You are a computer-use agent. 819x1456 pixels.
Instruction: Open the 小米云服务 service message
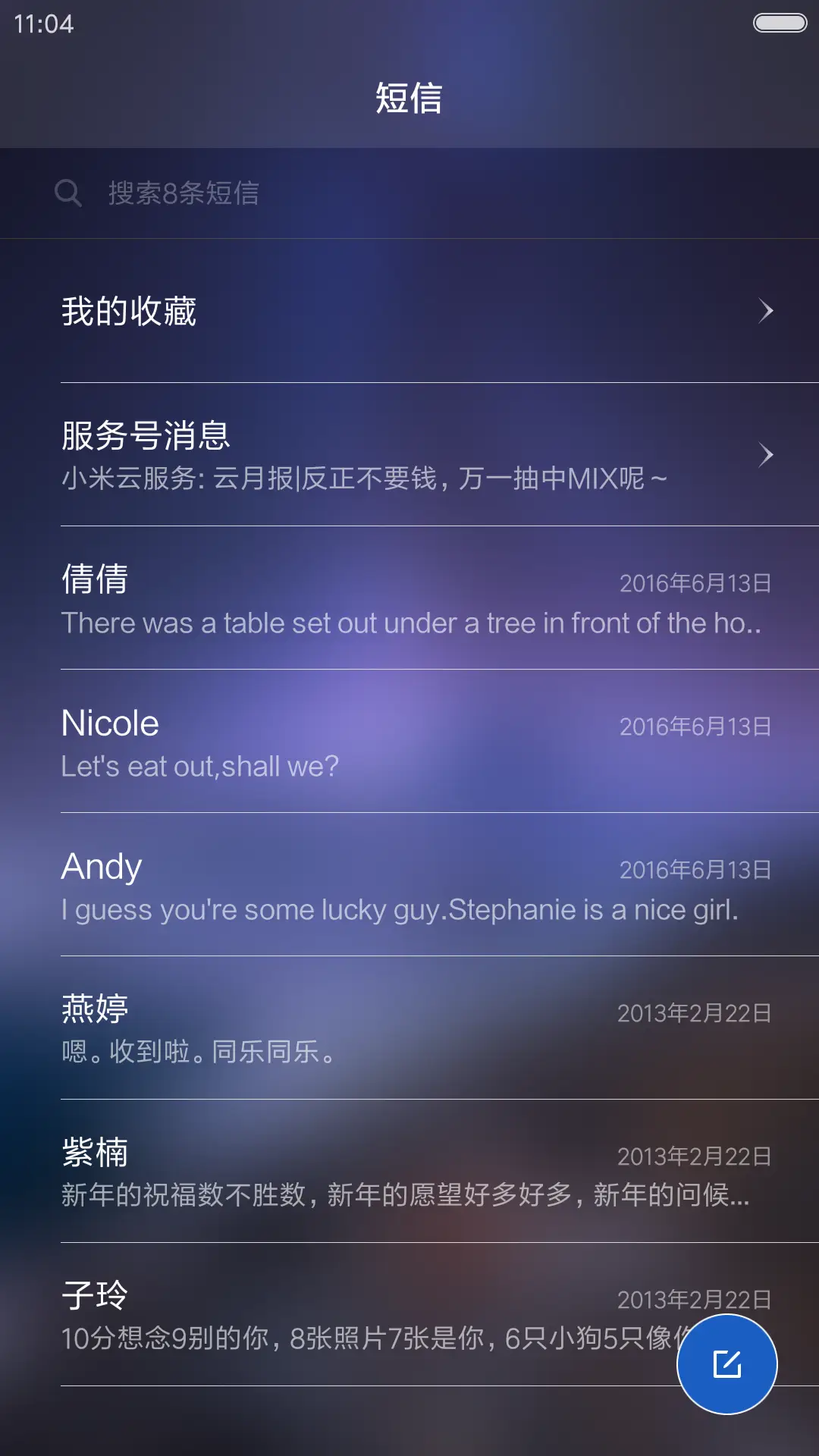point(364,479)
